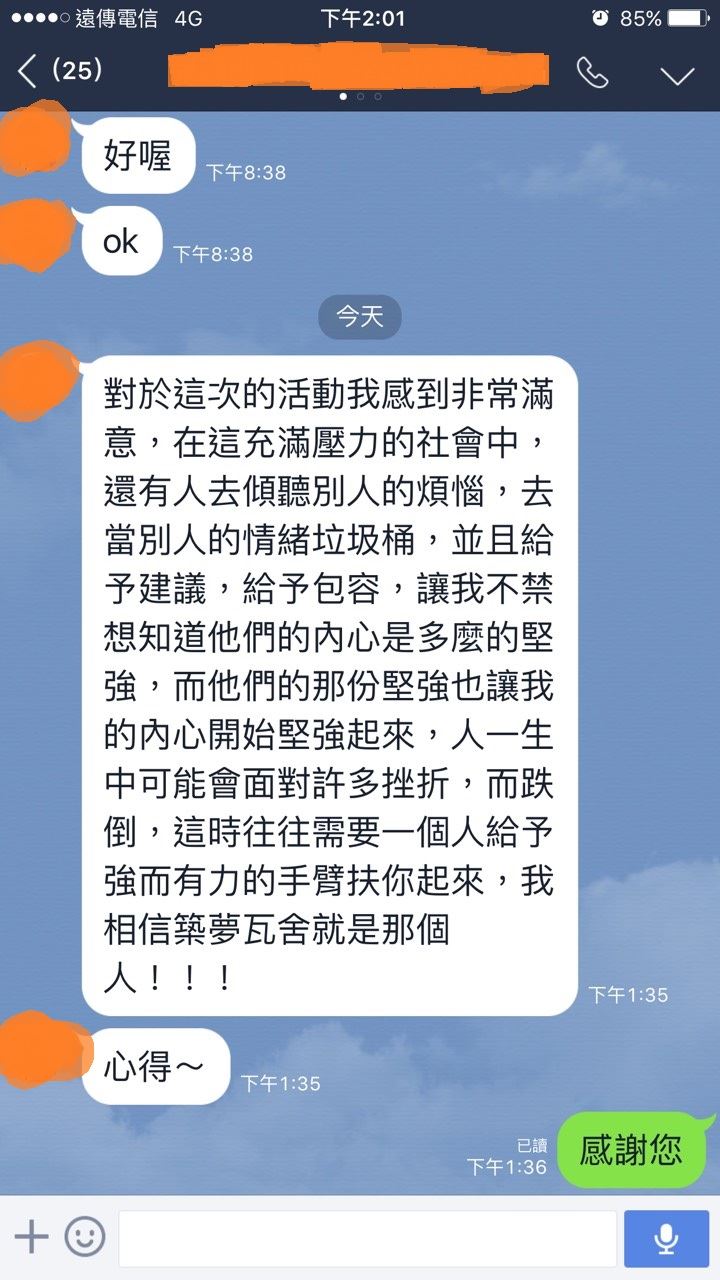
Task: Open the plus attachment menu
Action: point(31,1238)
